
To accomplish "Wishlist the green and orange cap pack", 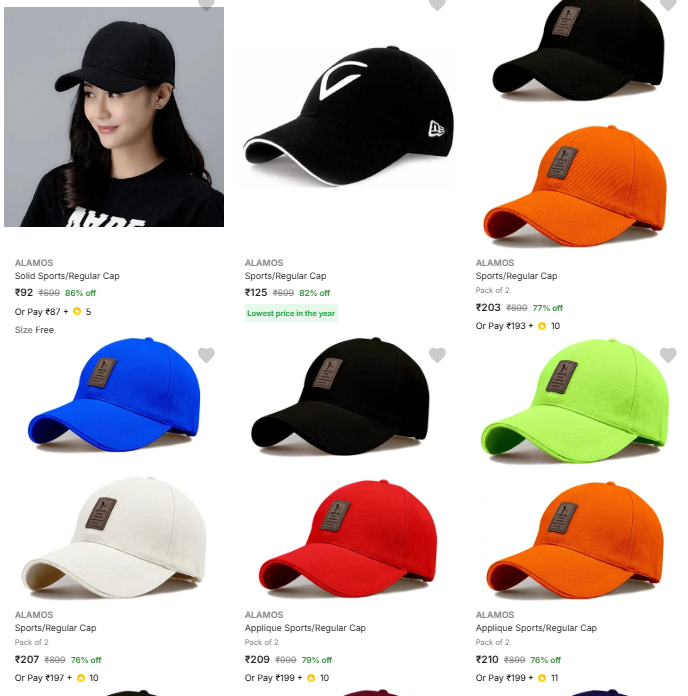I will (x=668, y=355).
